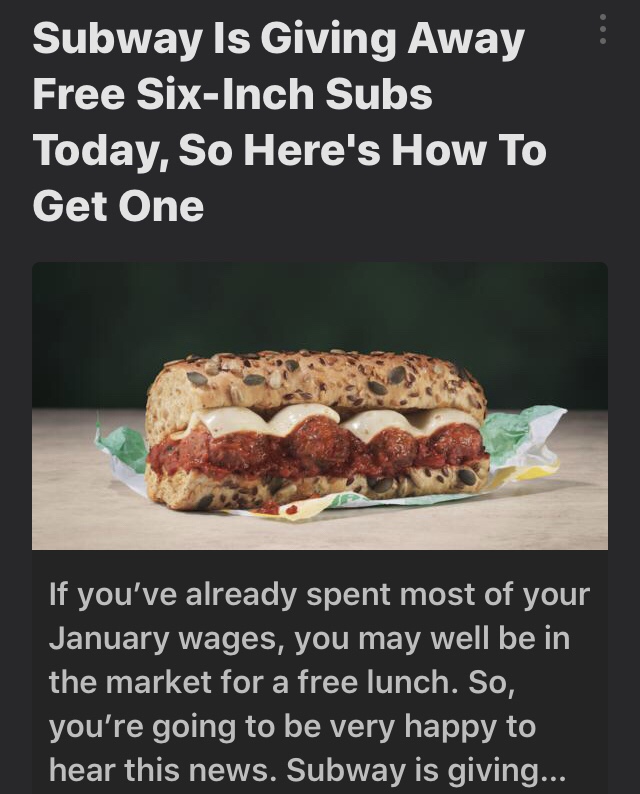Open the article's three-dot overflow menu
Viewport: 640px width, 794px height.
coord(602,29)
